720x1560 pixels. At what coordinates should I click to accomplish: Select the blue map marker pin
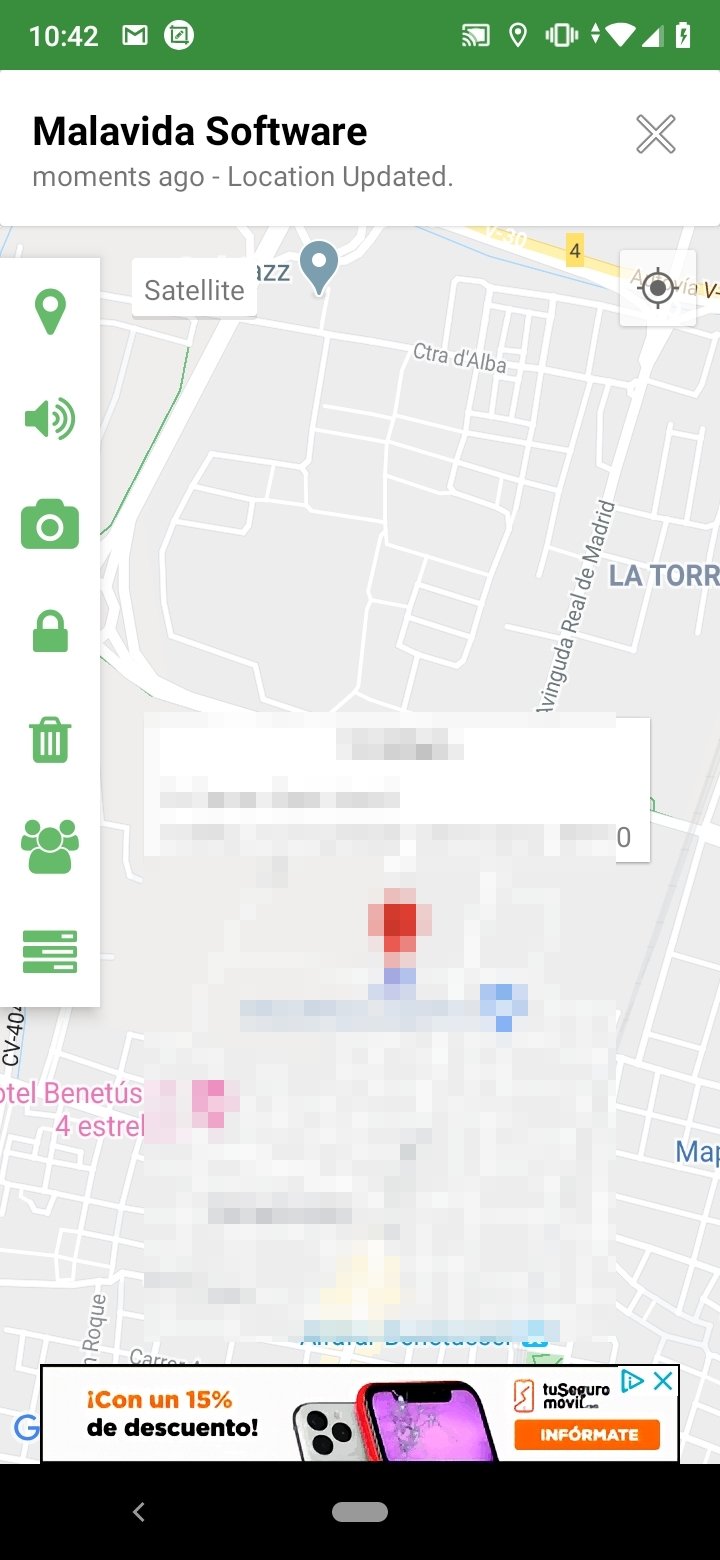pyautogui.click(x=320, y=266)
